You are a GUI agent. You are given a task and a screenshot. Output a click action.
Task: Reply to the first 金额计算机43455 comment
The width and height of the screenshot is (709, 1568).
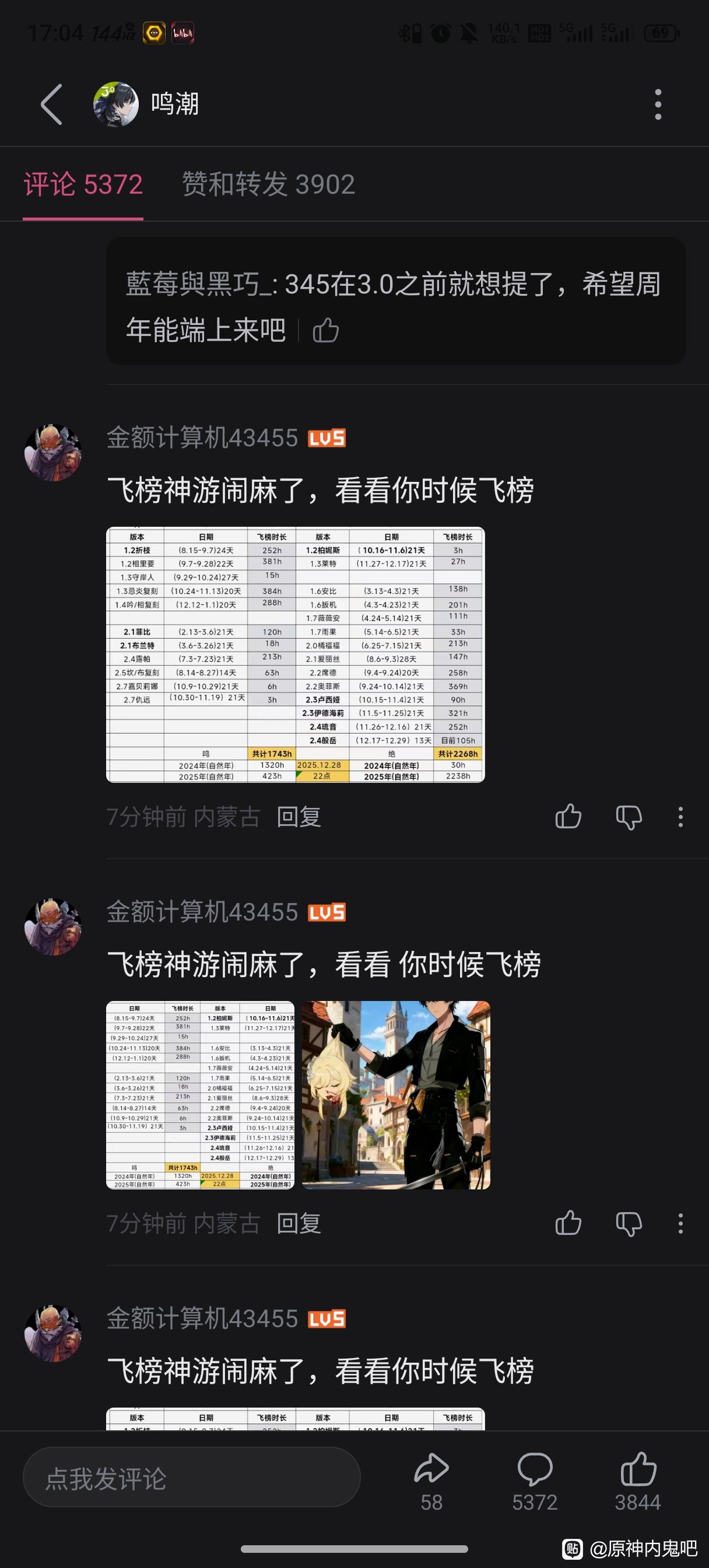point(298,817)
